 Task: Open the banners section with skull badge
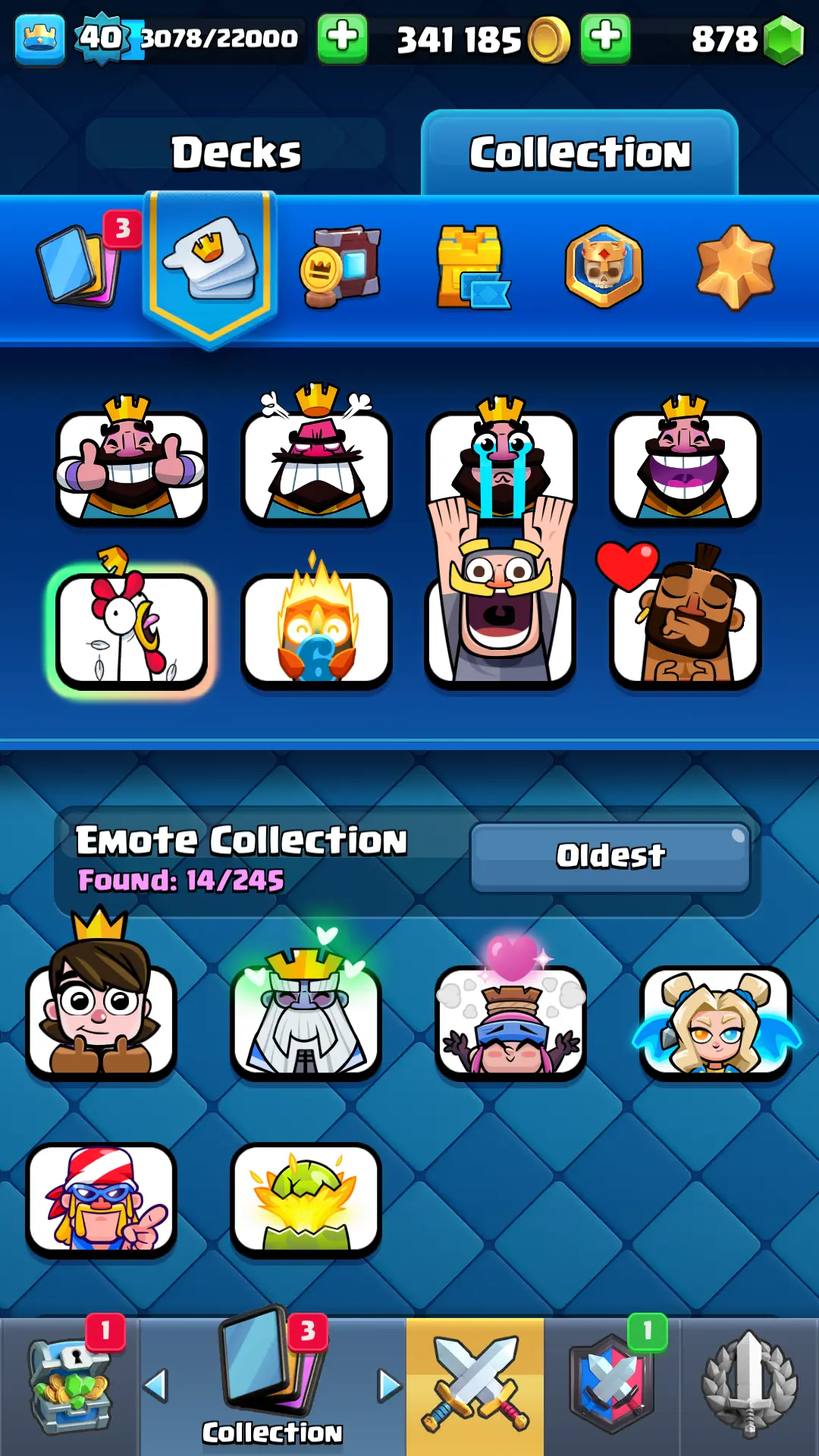(x=604, y=267)
